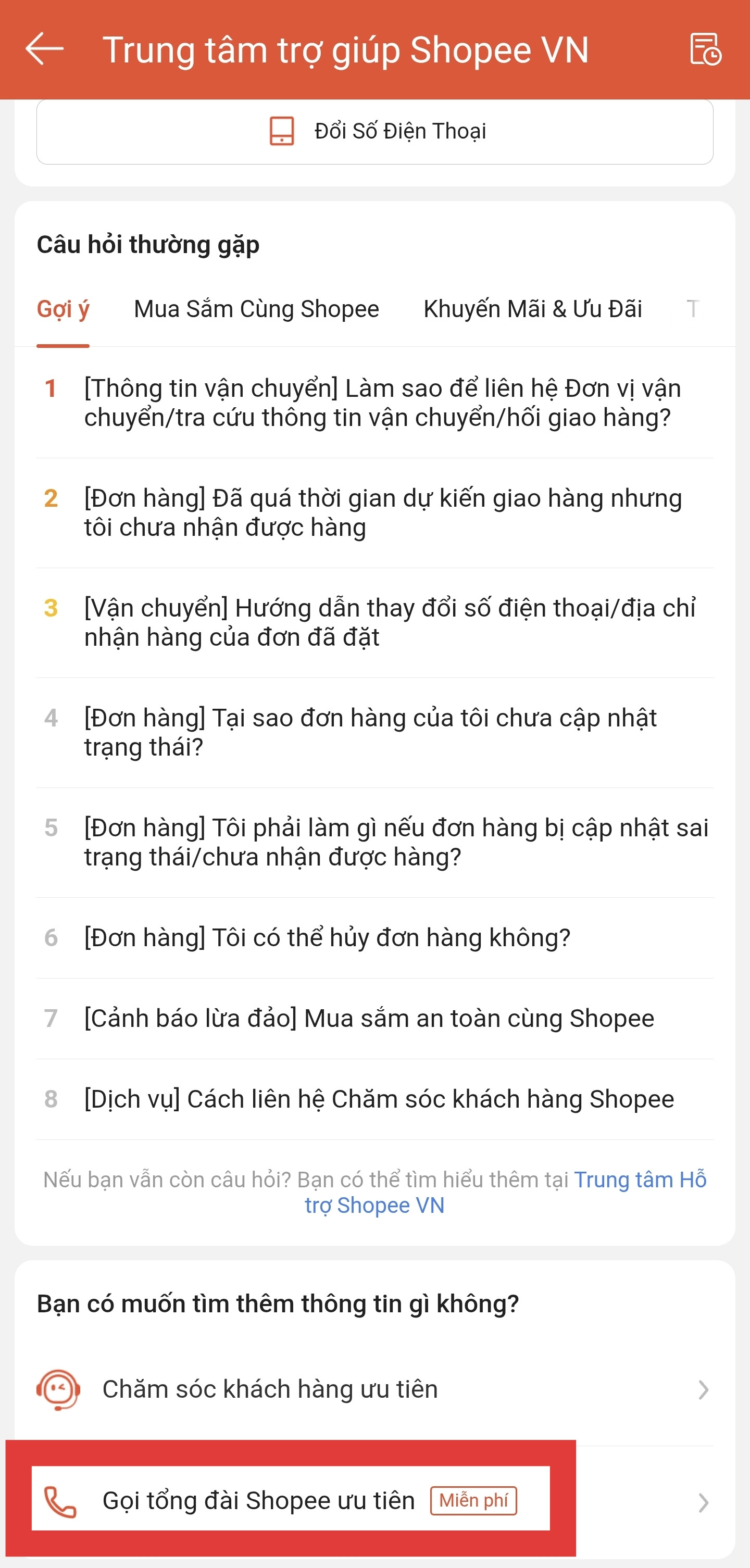The image size is (750, 1568).
Task: Go back using the header arrow
Action: [44, 49]
